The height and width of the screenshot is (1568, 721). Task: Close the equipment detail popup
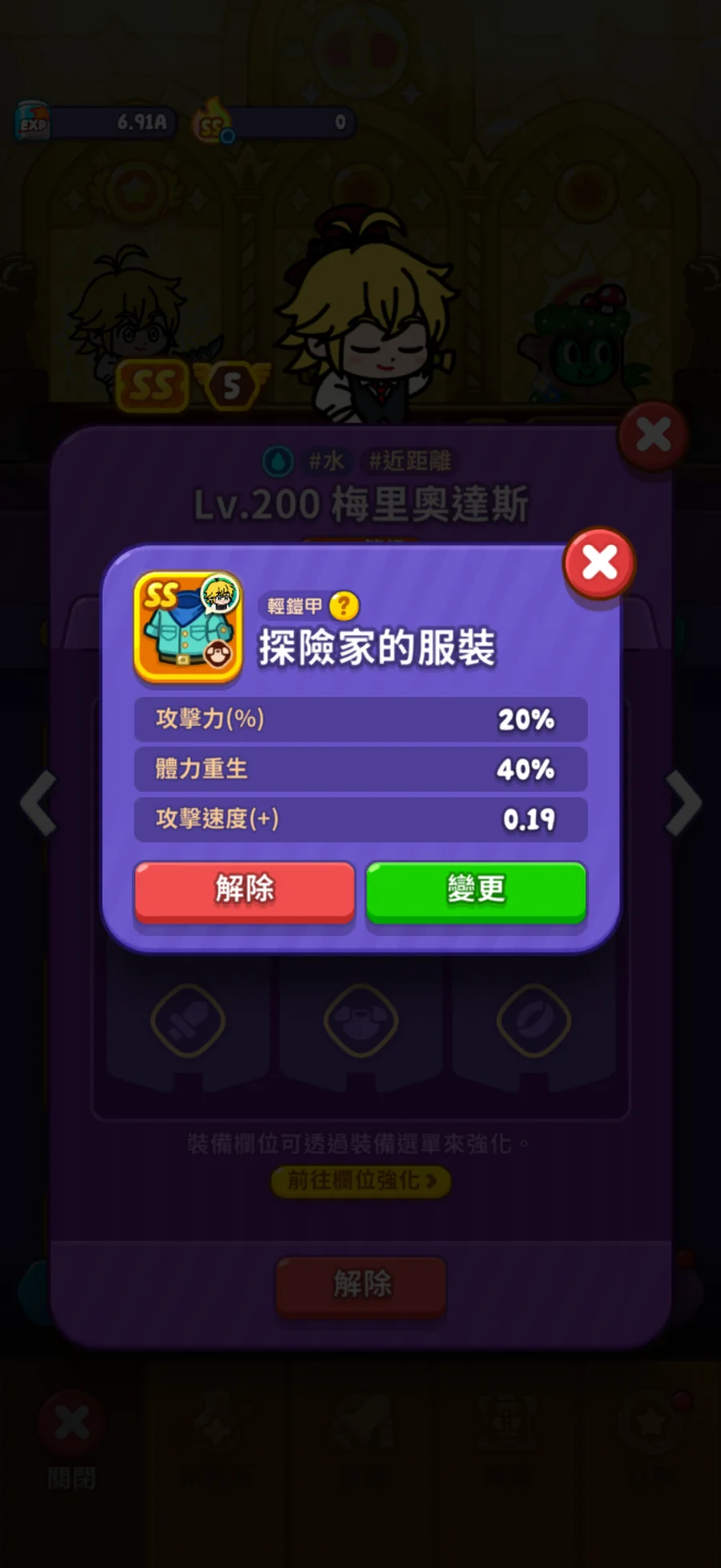(x=599, y=563)
